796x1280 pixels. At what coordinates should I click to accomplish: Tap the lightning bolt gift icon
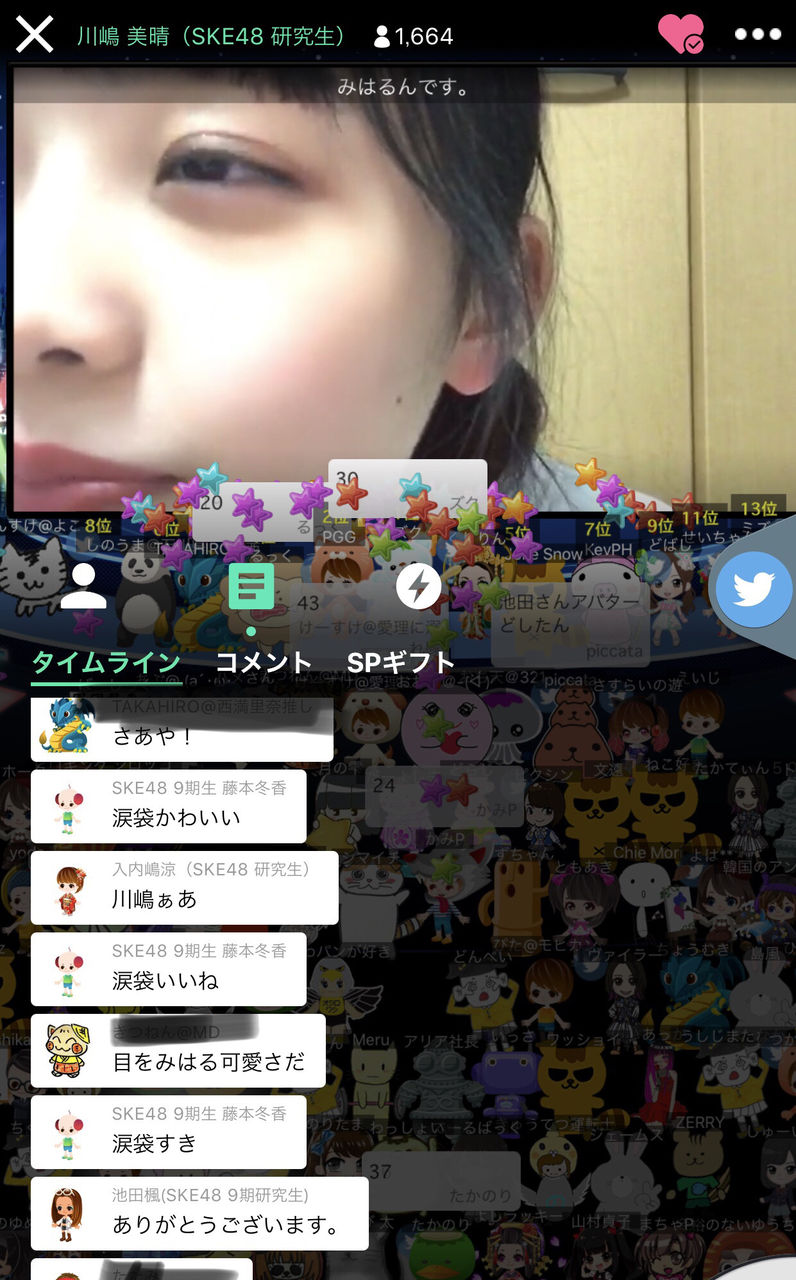click(x=419, y=586)
